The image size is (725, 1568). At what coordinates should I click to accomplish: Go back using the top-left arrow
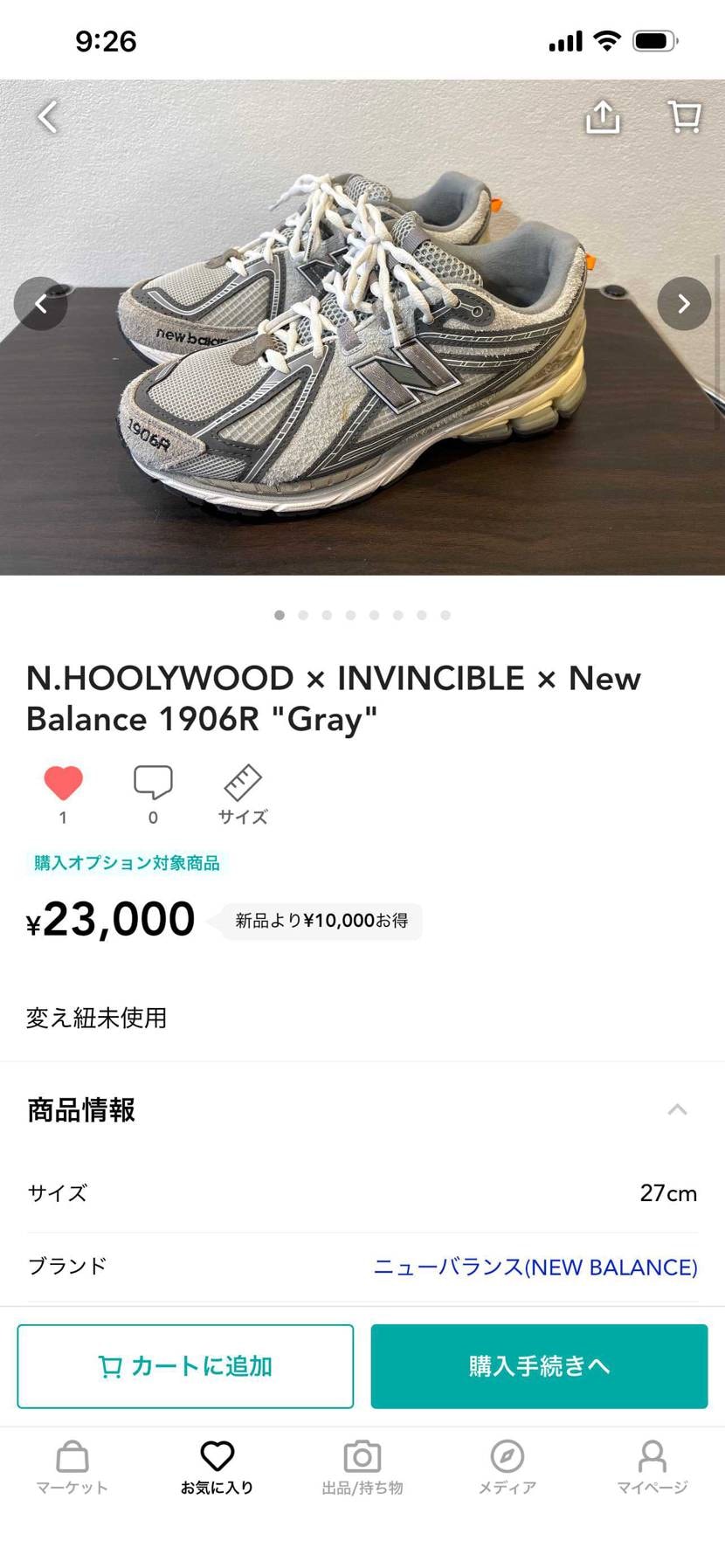click(x=47, y=117)
